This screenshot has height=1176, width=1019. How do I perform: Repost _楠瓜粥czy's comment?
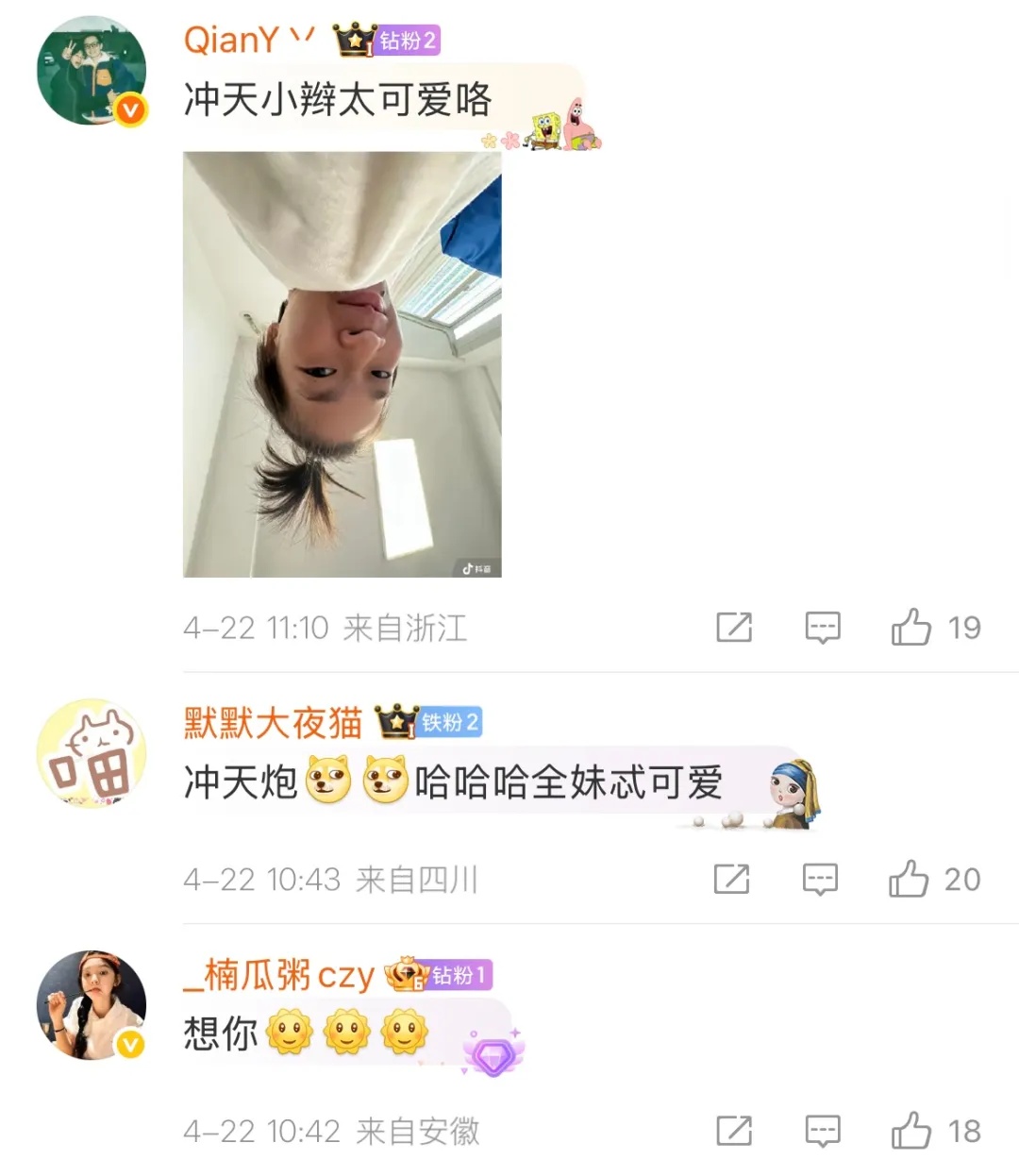[x=734, y=1131]
